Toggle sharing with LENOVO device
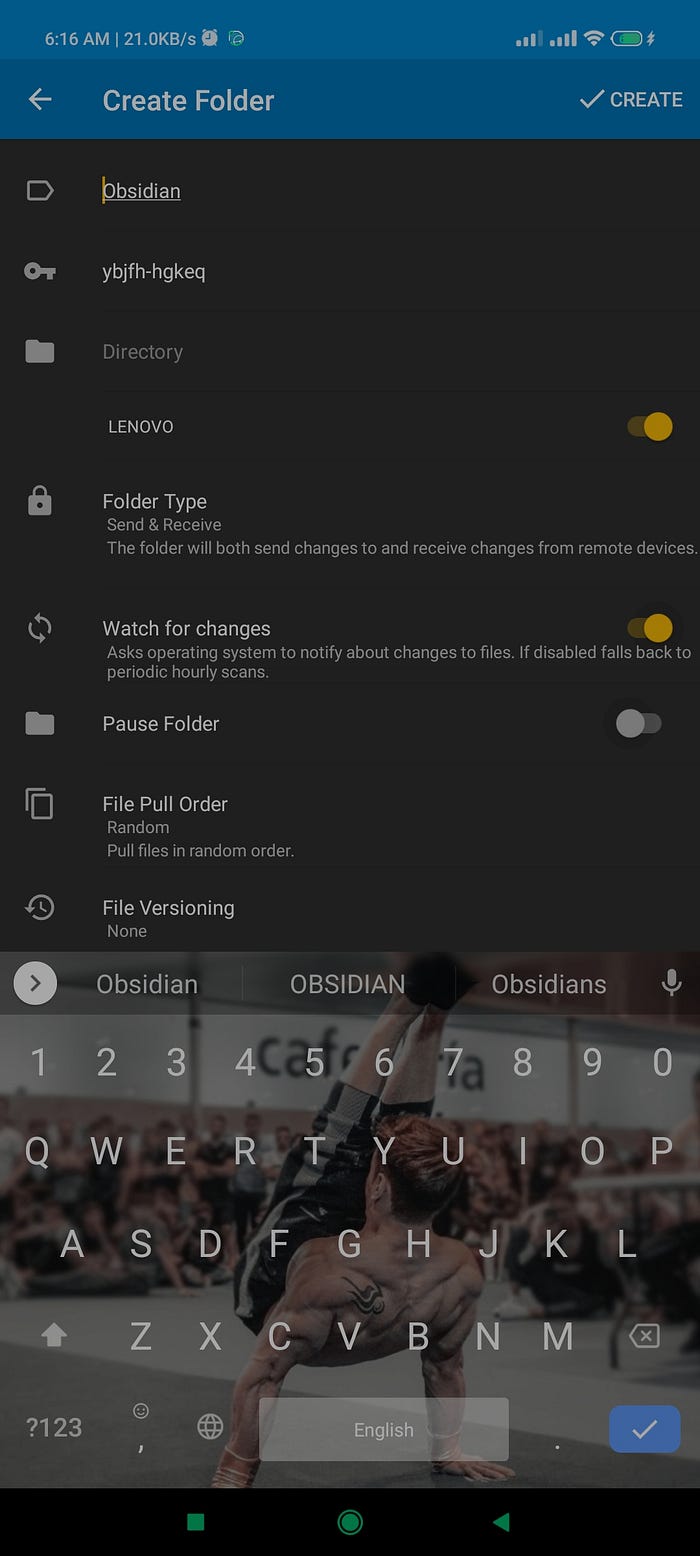Viewport: 700px width, 1556px height. click(649, 427)
